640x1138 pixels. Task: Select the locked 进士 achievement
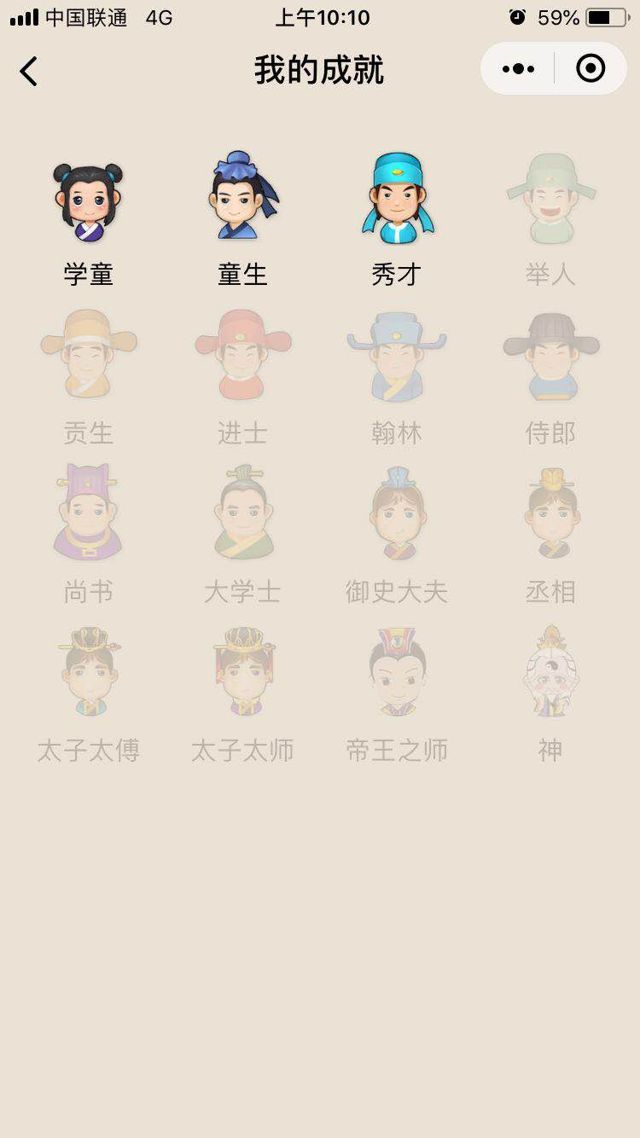tap(243, 356)
